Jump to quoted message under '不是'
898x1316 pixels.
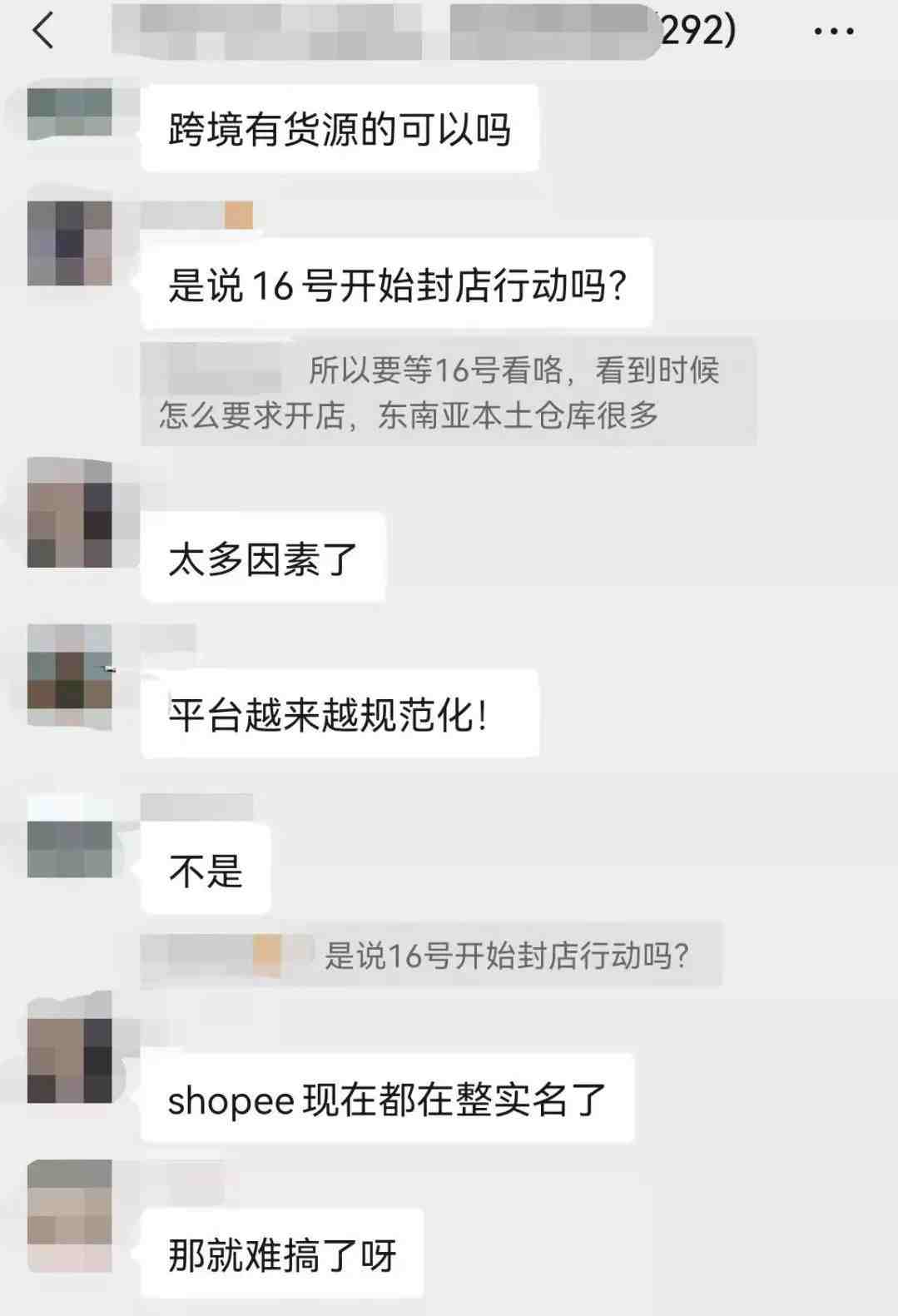click(431, 956)
